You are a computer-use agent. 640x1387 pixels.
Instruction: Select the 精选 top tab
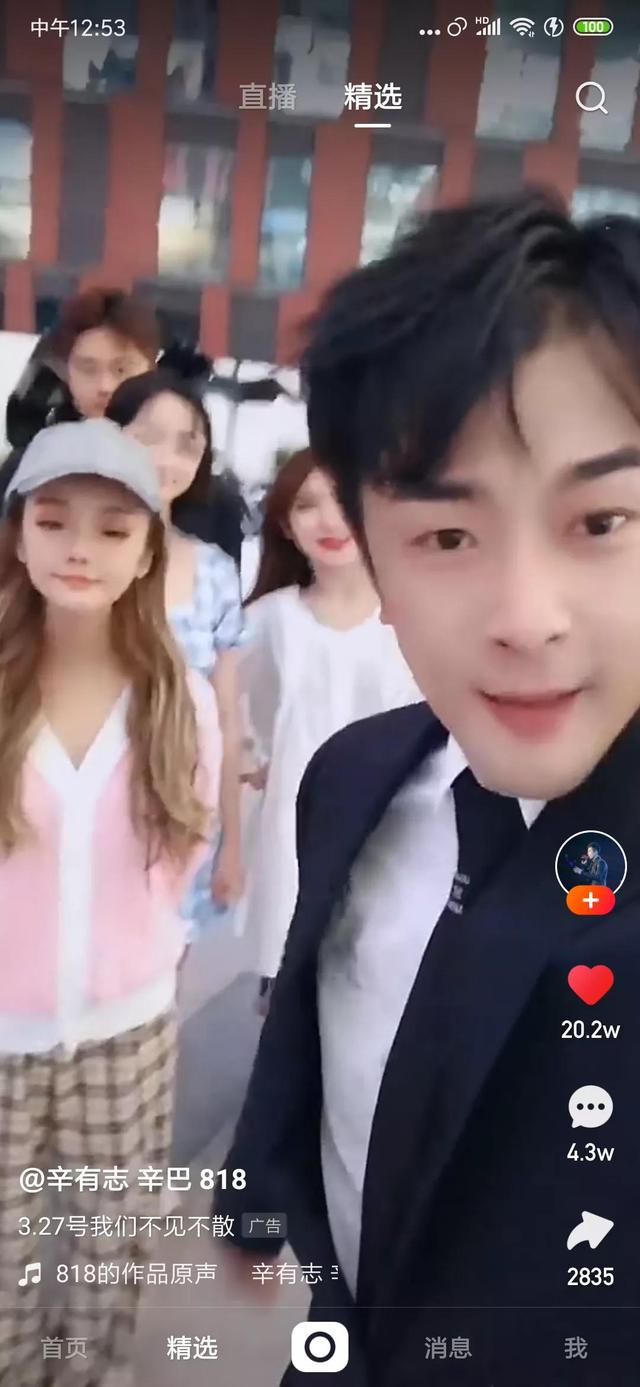point(372,97)
